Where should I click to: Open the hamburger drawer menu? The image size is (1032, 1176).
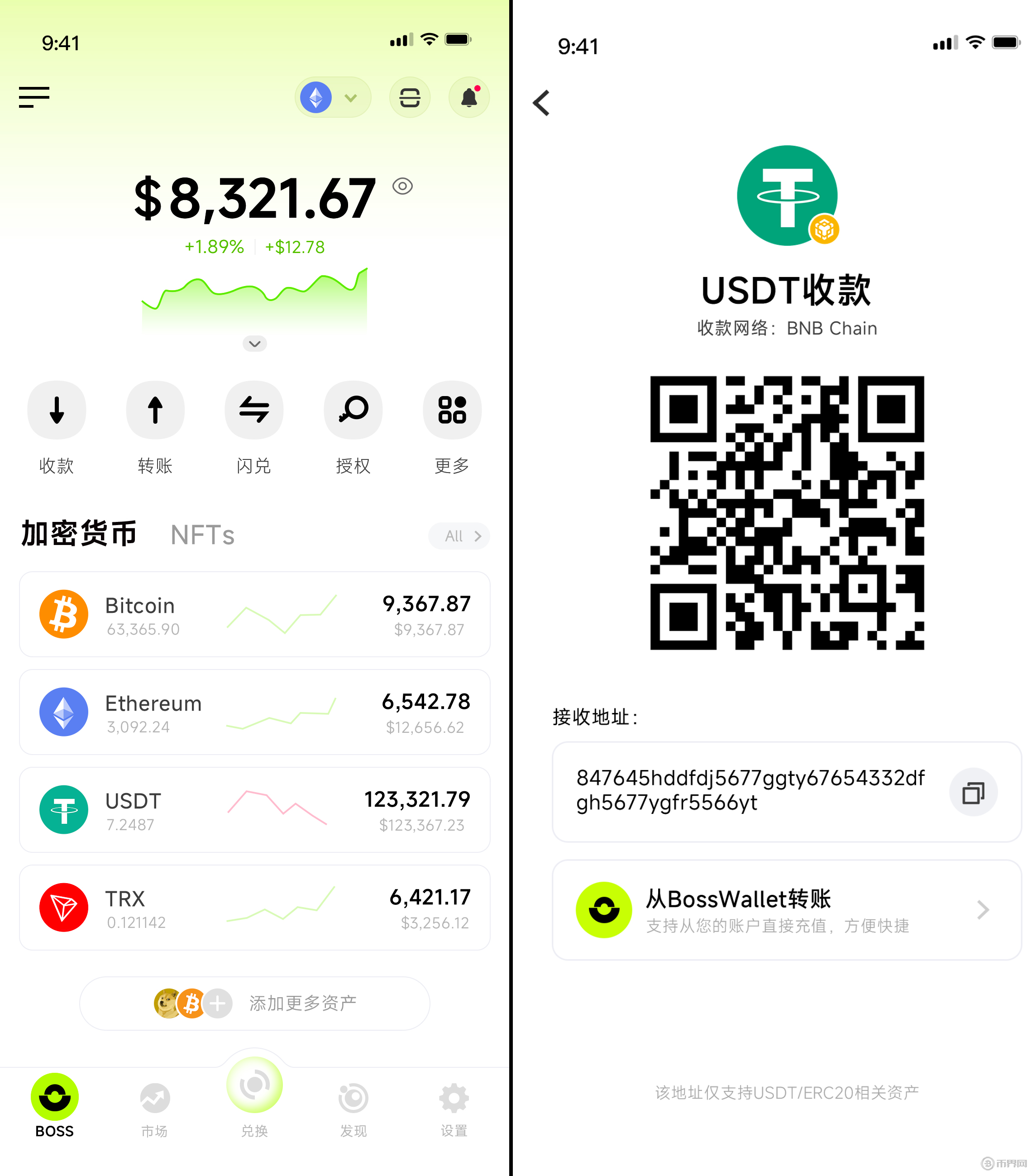click(34, 97)
